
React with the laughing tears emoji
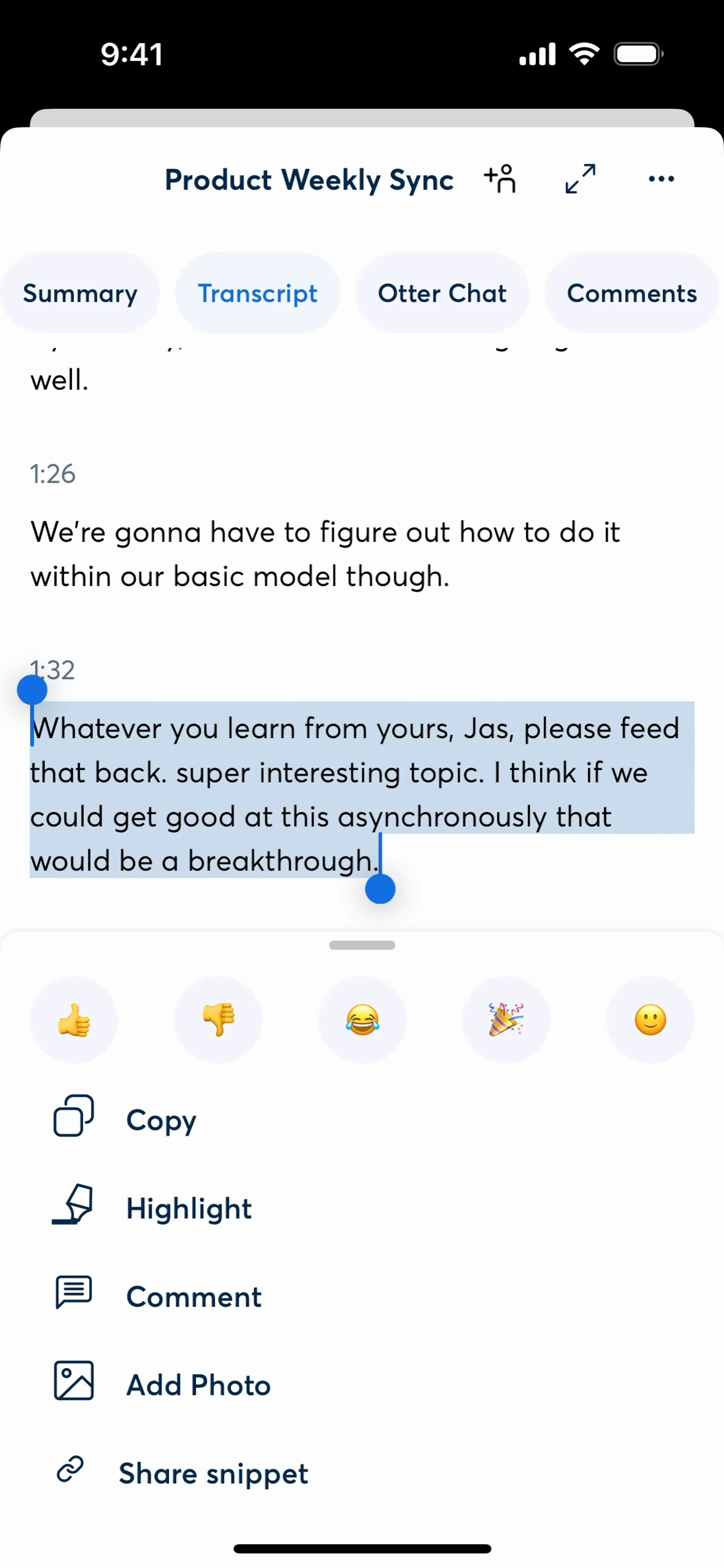coord(362,1019)
